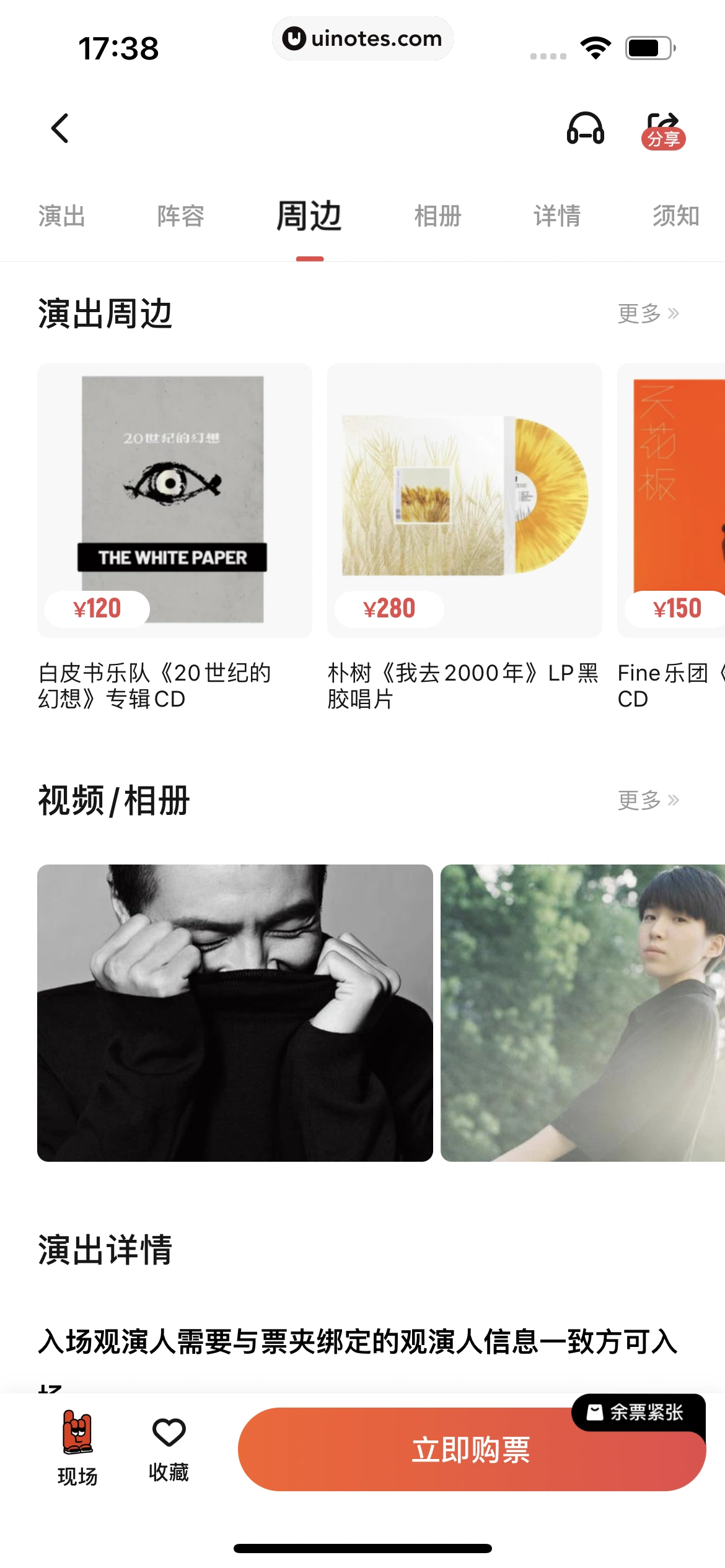The height and width of the screenshot is (1568, 725).
Task: Open the 详情 tab
Action: 556,216
